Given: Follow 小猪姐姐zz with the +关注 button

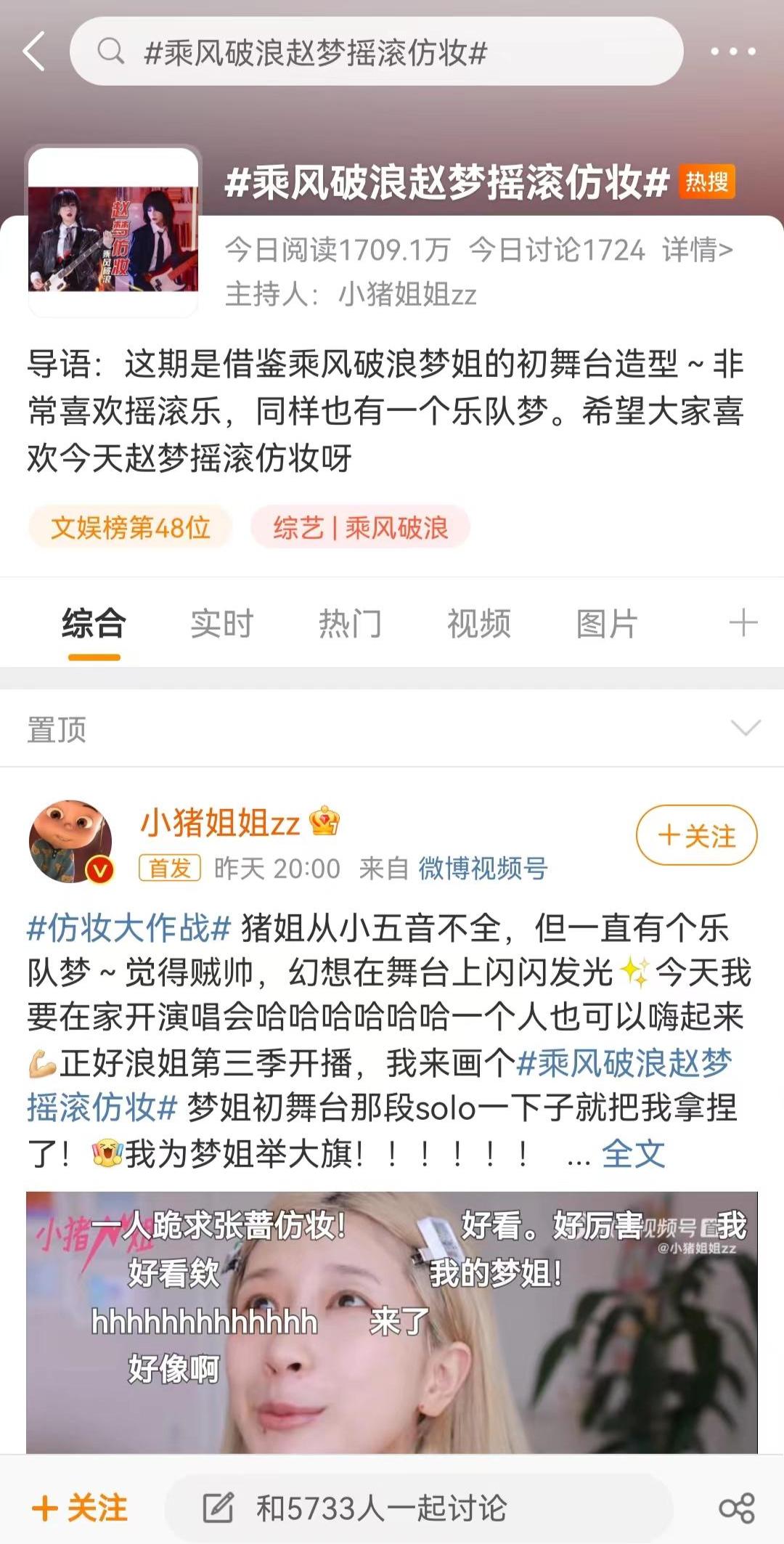Looking at the screenshot, I should tap(696, 835).
